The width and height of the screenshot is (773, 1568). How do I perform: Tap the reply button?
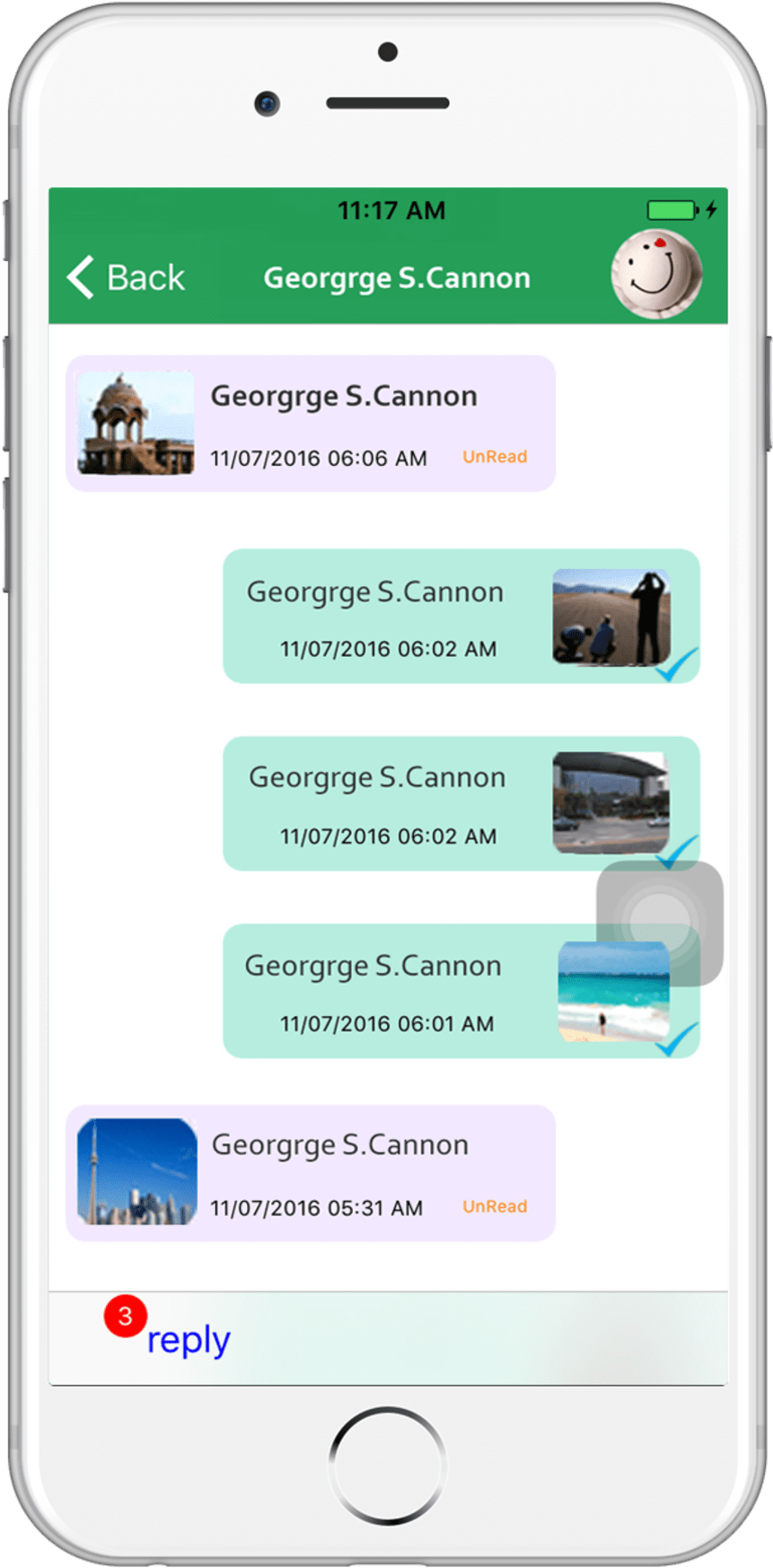tap(188, 1339)
